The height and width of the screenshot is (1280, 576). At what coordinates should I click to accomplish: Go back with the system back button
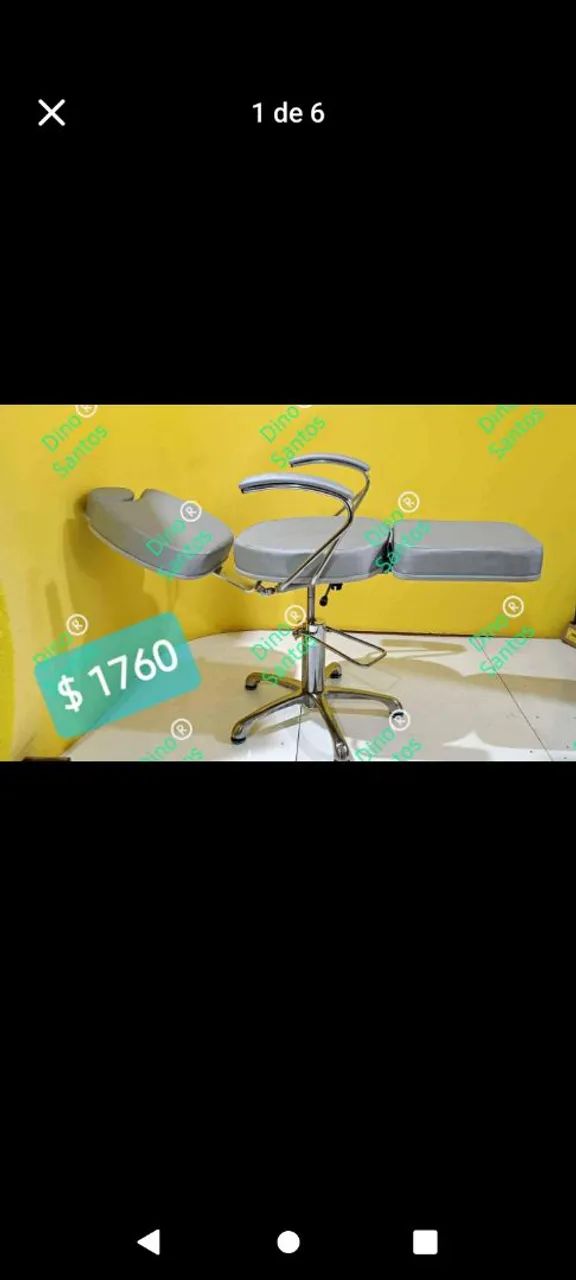click(x=148, y=1242)
